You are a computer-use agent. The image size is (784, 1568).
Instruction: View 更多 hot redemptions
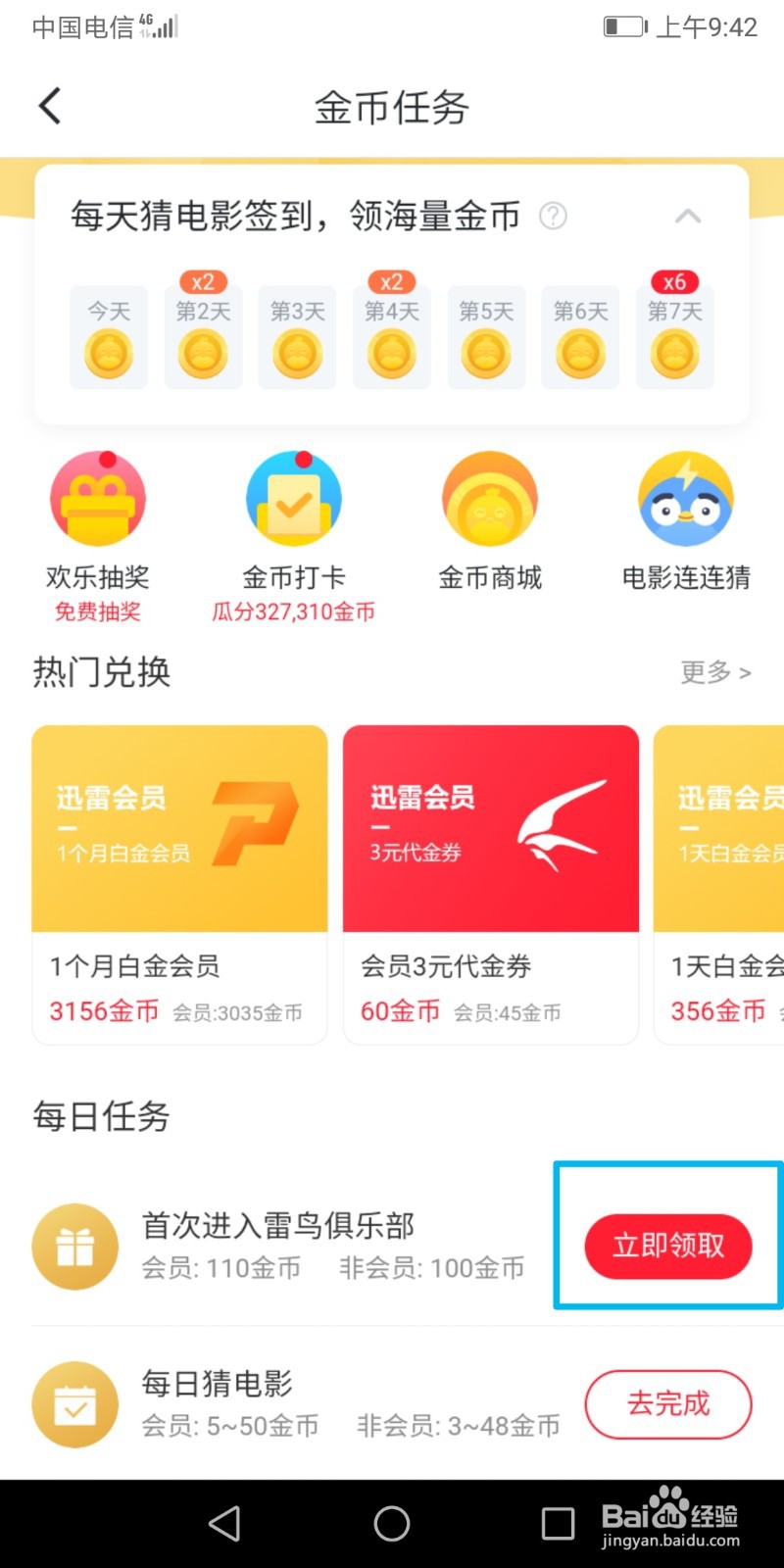[x=715, y=672]
